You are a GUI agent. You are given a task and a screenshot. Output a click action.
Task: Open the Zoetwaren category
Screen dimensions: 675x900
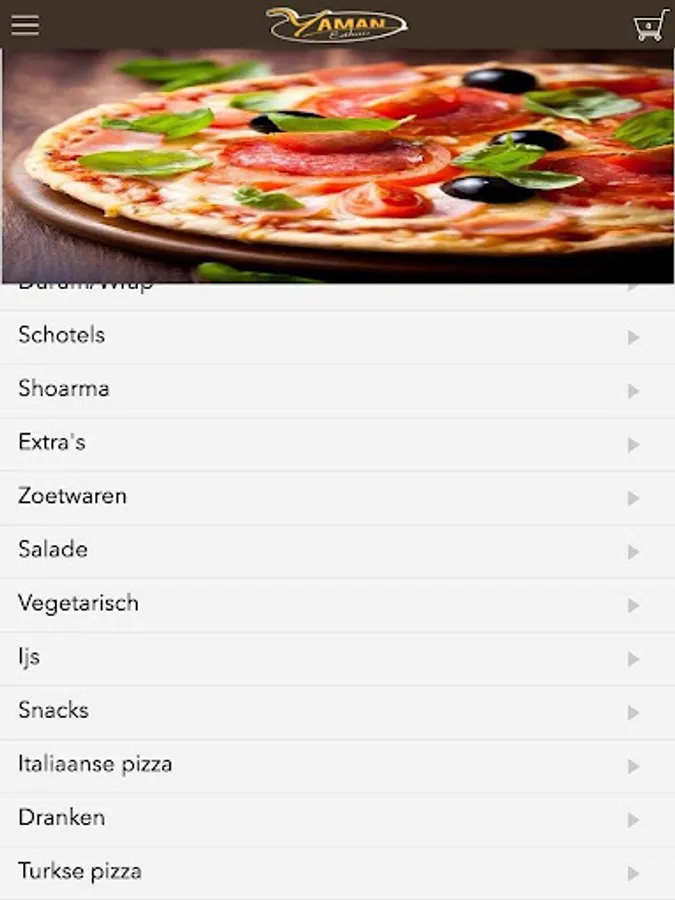[x=337, y=497]
